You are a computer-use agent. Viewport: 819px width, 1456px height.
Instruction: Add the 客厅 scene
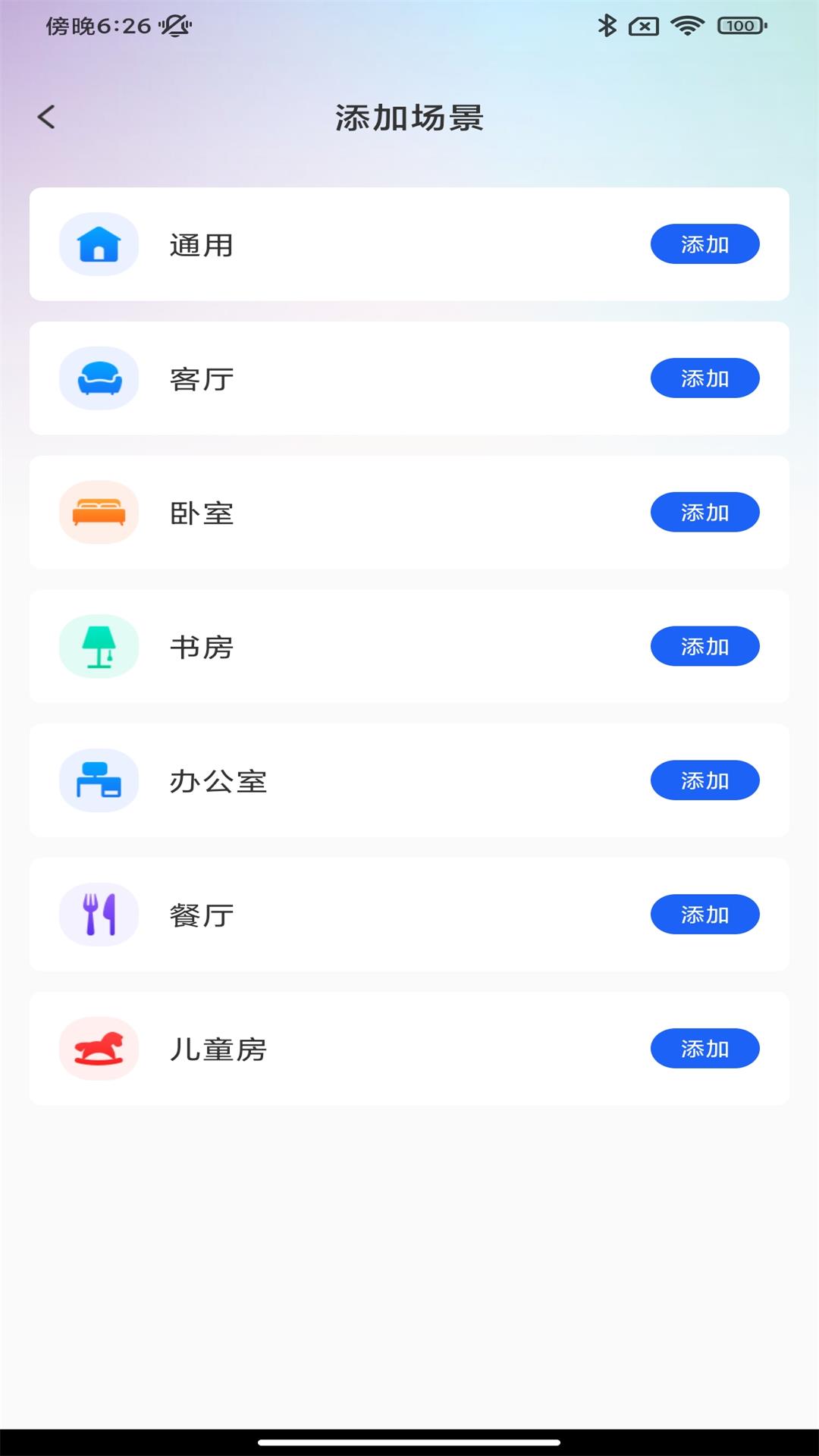704,378
